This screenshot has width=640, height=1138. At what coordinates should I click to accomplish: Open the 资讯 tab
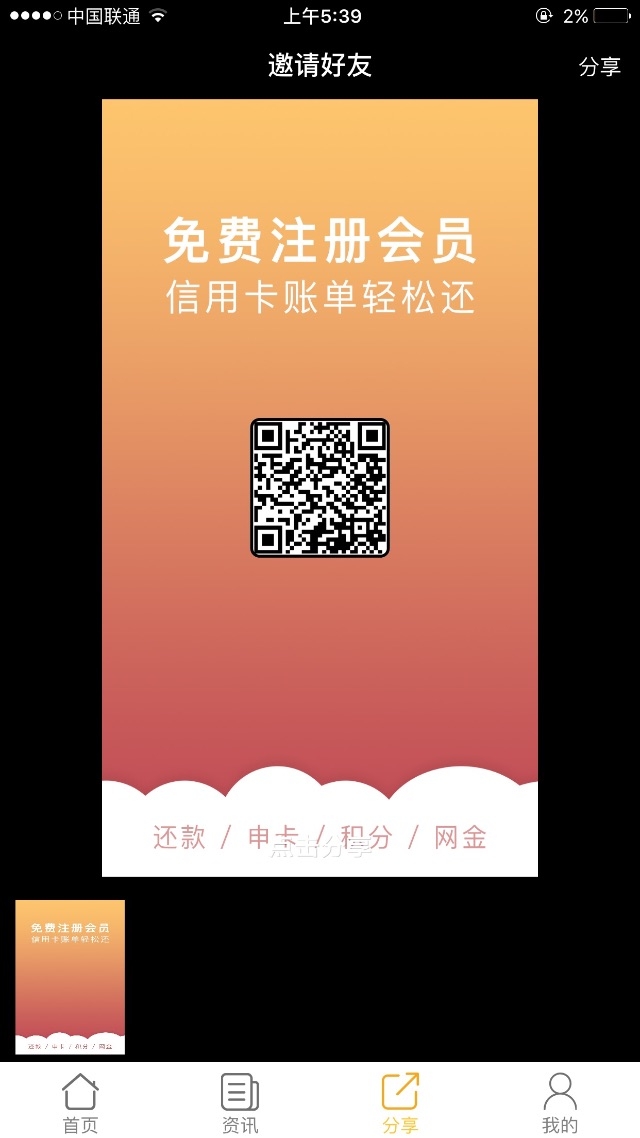coord(240,1102)
